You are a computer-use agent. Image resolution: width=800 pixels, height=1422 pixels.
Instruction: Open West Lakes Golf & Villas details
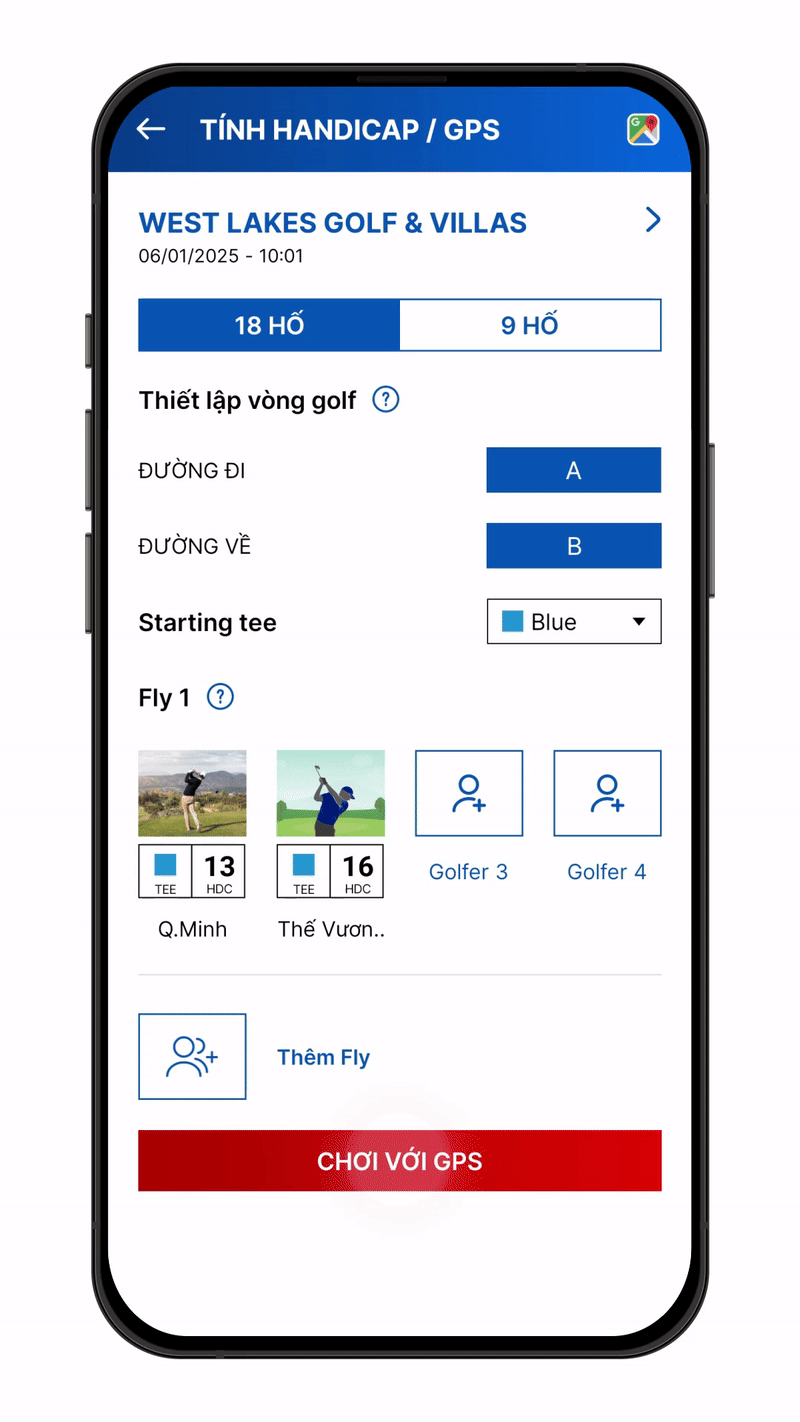(652, 220)
